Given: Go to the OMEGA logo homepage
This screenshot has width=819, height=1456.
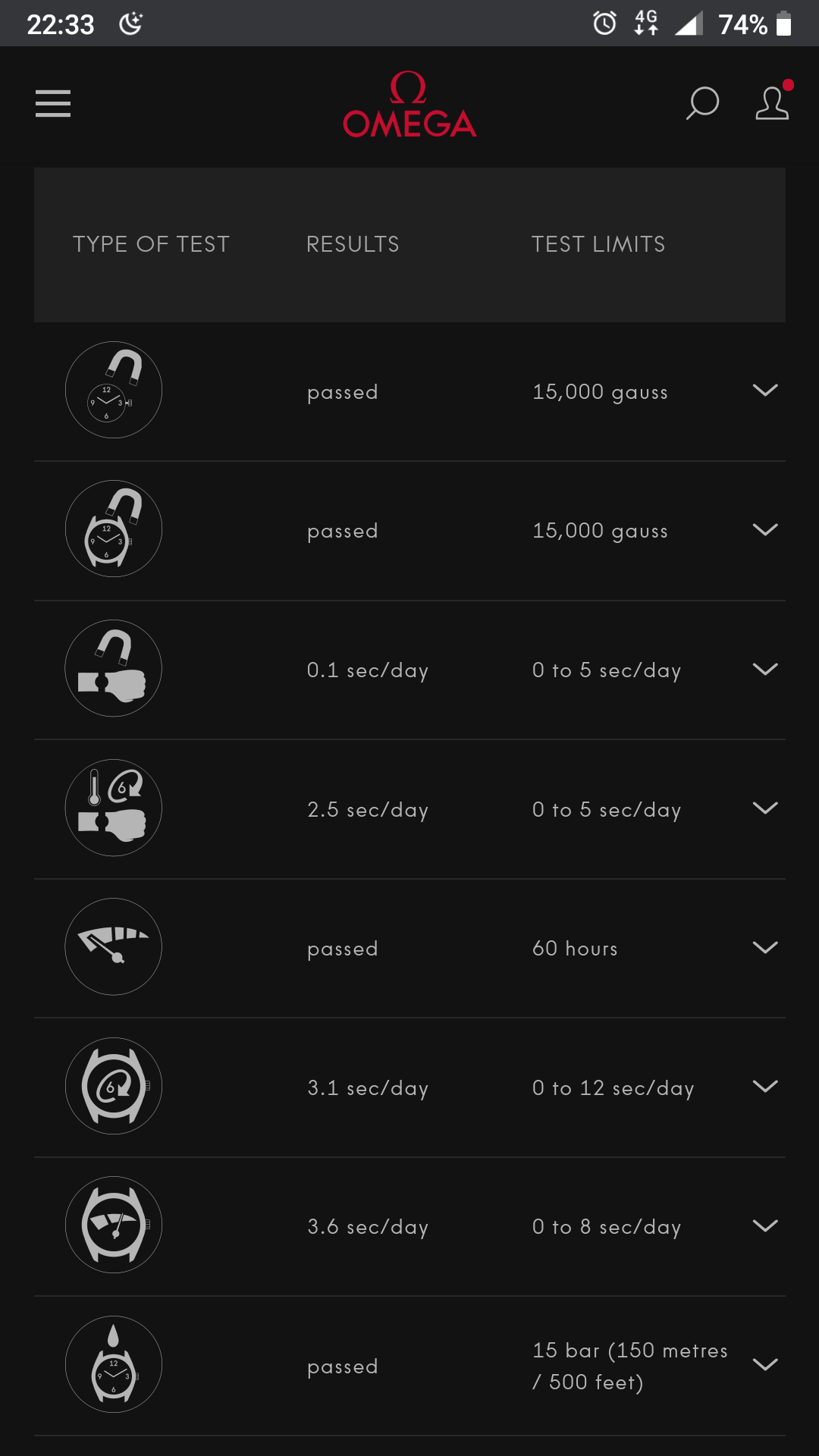Looking at the screenshot, I should point(409,105).
